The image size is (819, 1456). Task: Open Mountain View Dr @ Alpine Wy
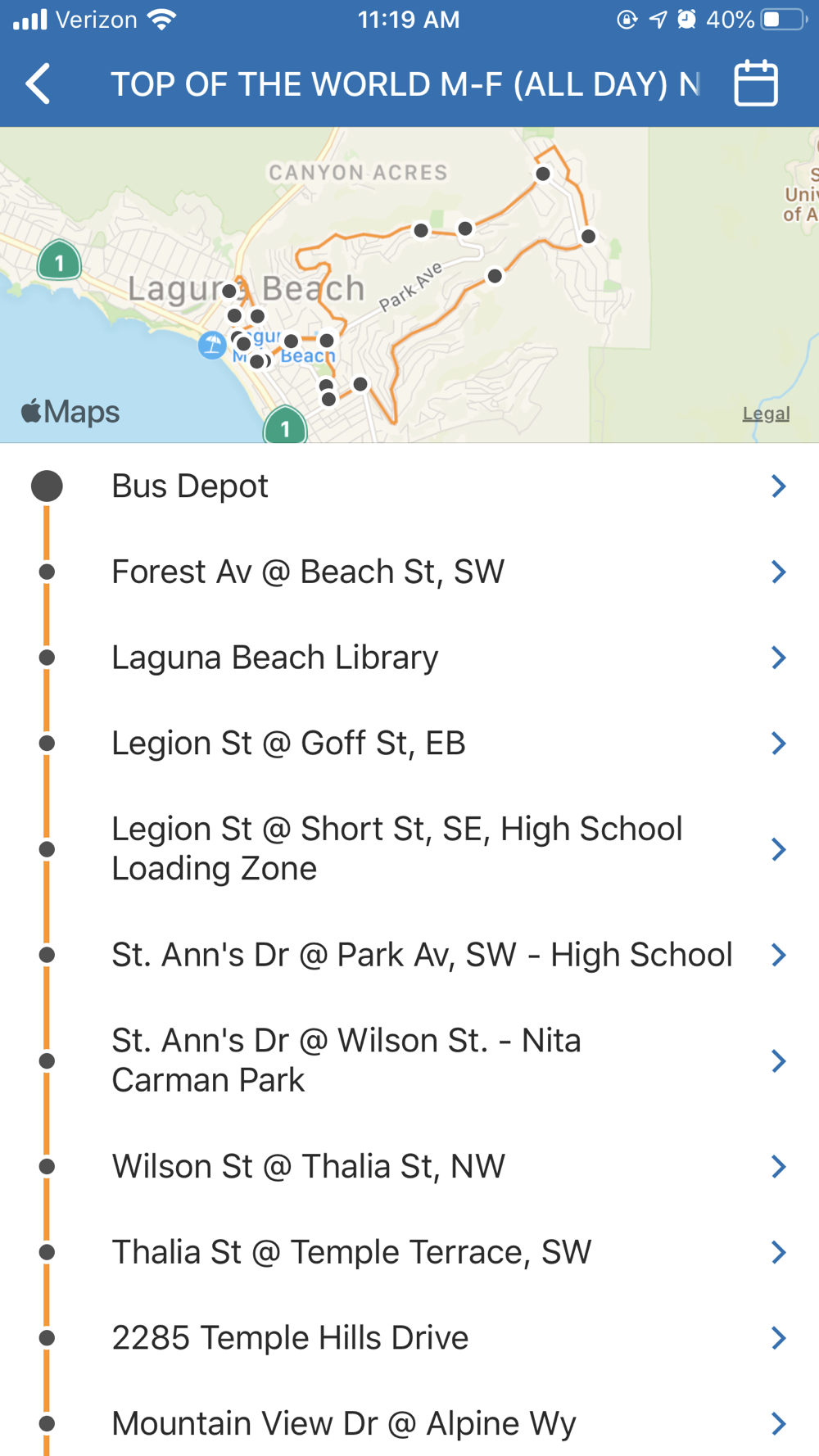[x=409, y=1422]
